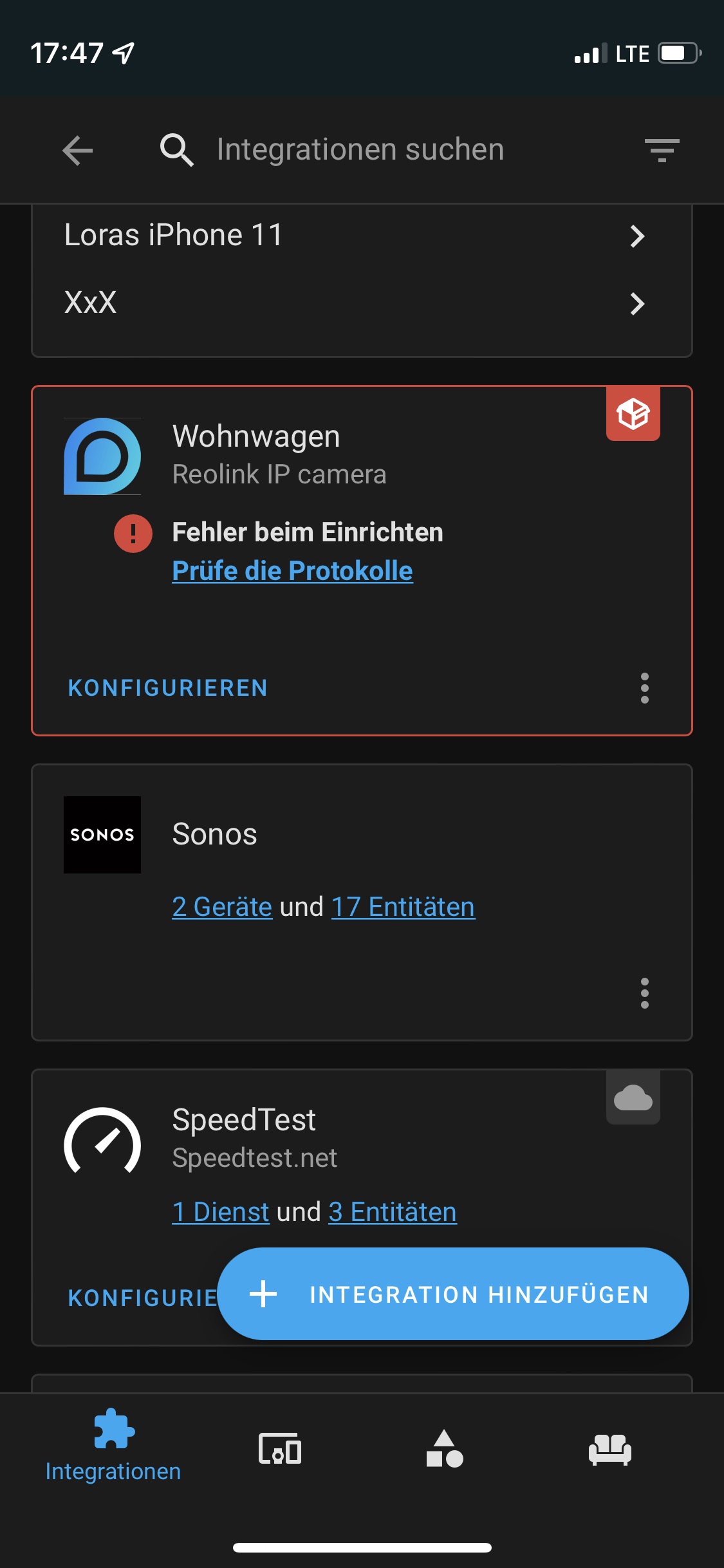This screenshot has width=724, height=1568.
Task: Switch to the areas sofa tab
Action: 609,1448
